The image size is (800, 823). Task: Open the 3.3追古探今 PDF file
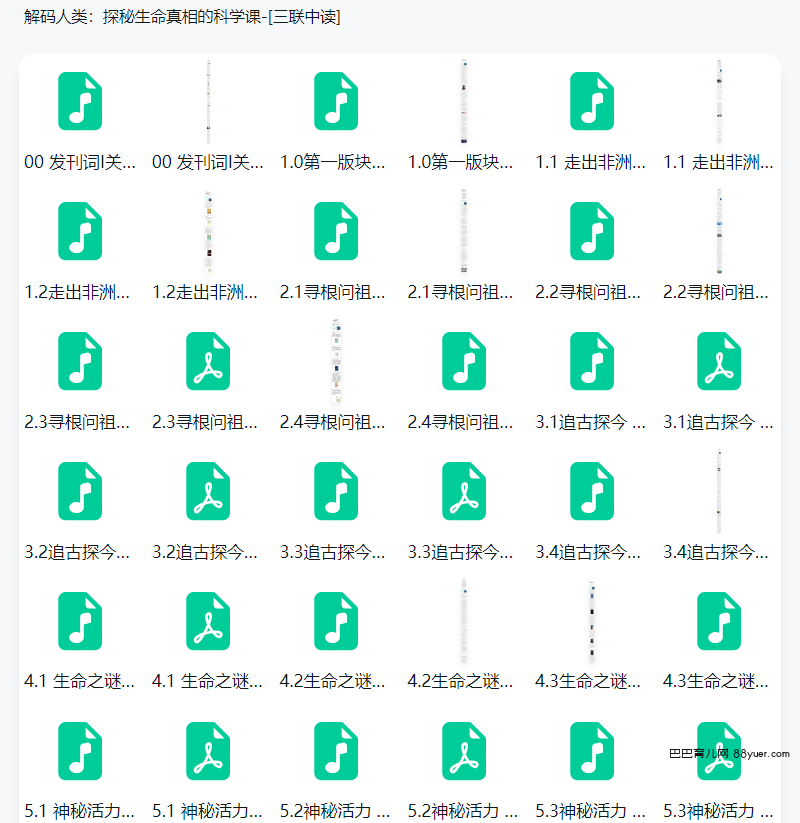464,491
